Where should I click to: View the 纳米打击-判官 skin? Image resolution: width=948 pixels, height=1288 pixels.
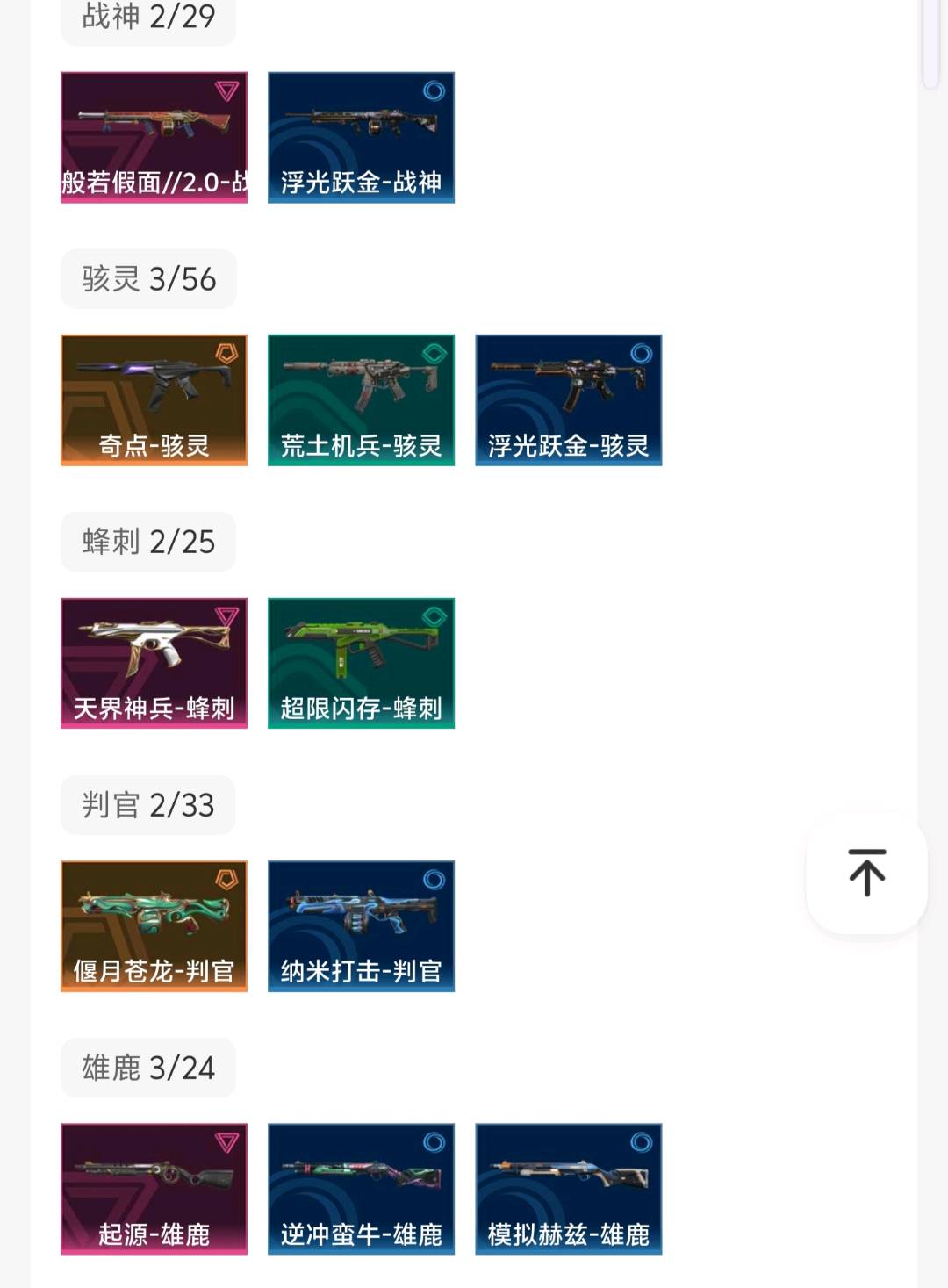coord(361,925)
